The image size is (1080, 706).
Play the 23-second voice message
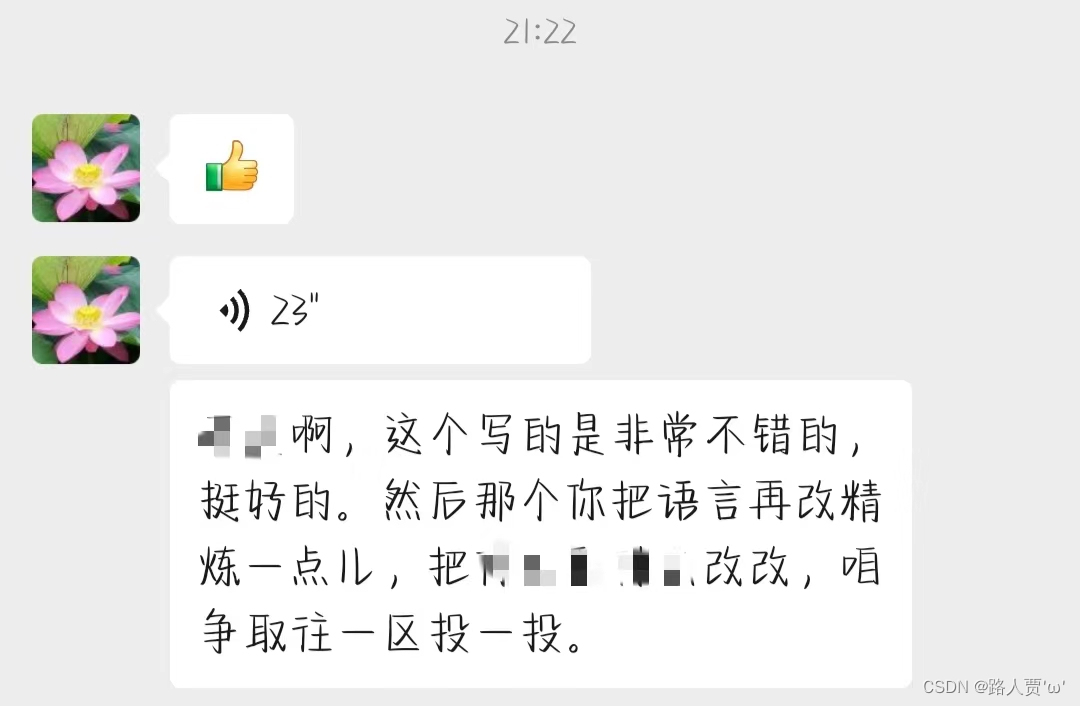coord(379,311)
